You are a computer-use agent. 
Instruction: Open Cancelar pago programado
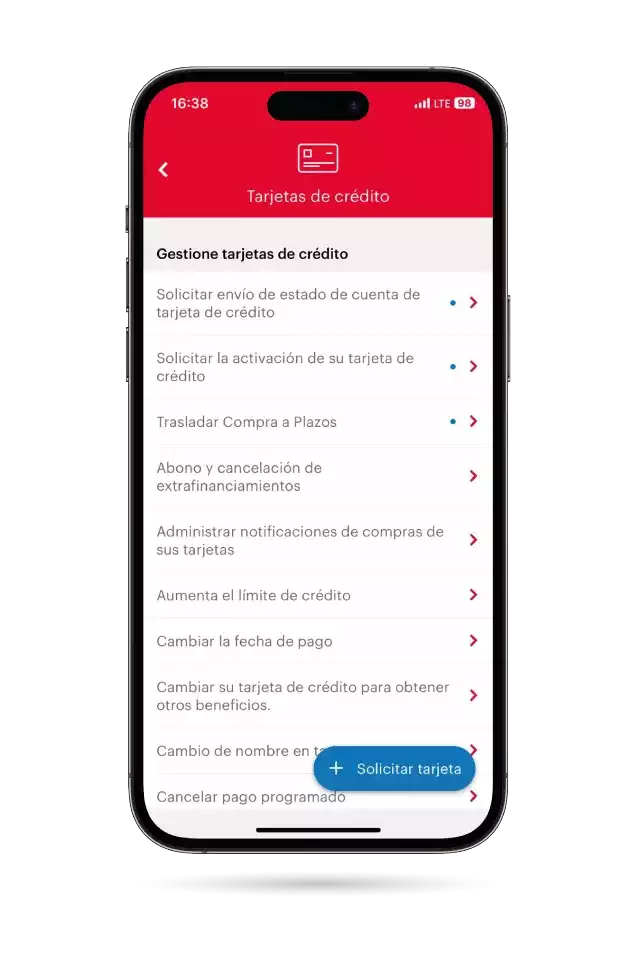pos(250,798)
